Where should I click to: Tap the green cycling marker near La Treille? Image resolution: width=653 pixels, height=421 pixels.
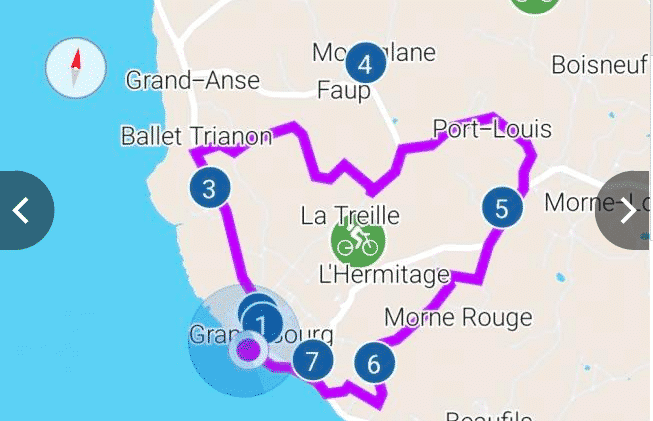pyautogui.click(x=356, y=241)
